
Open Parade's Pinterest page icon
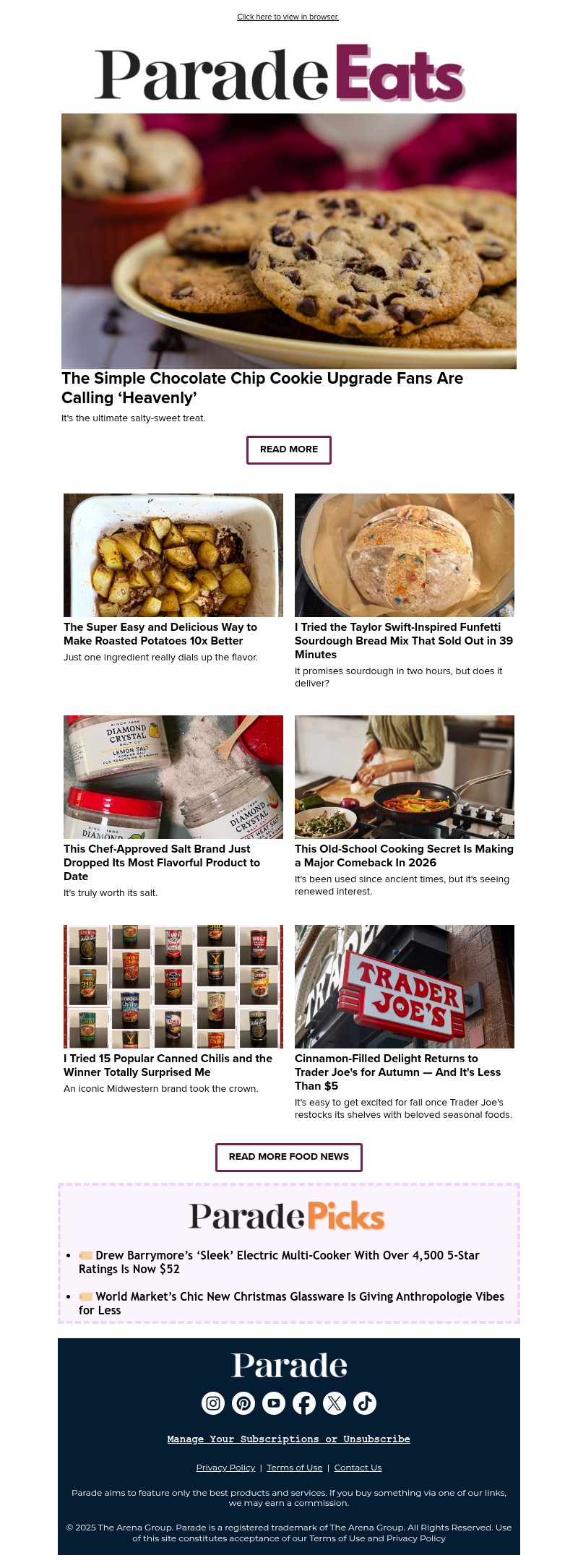pyautogui.click(x=243, y=1403)
